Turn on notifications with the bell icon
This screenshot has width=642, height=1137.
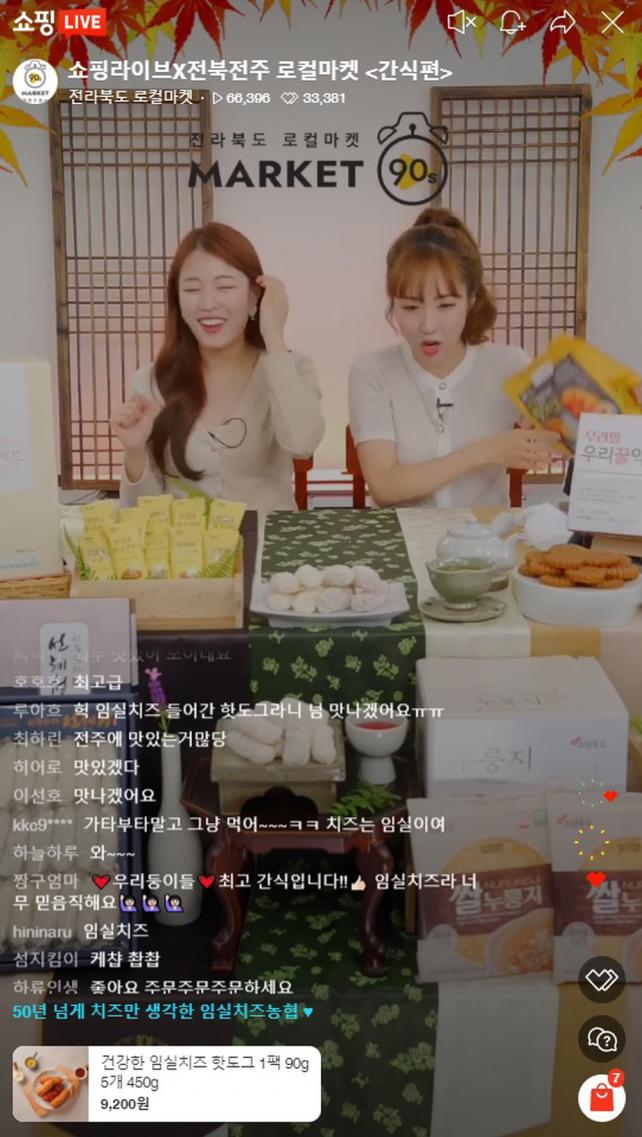pyautogui.click(x=512, y=22)
